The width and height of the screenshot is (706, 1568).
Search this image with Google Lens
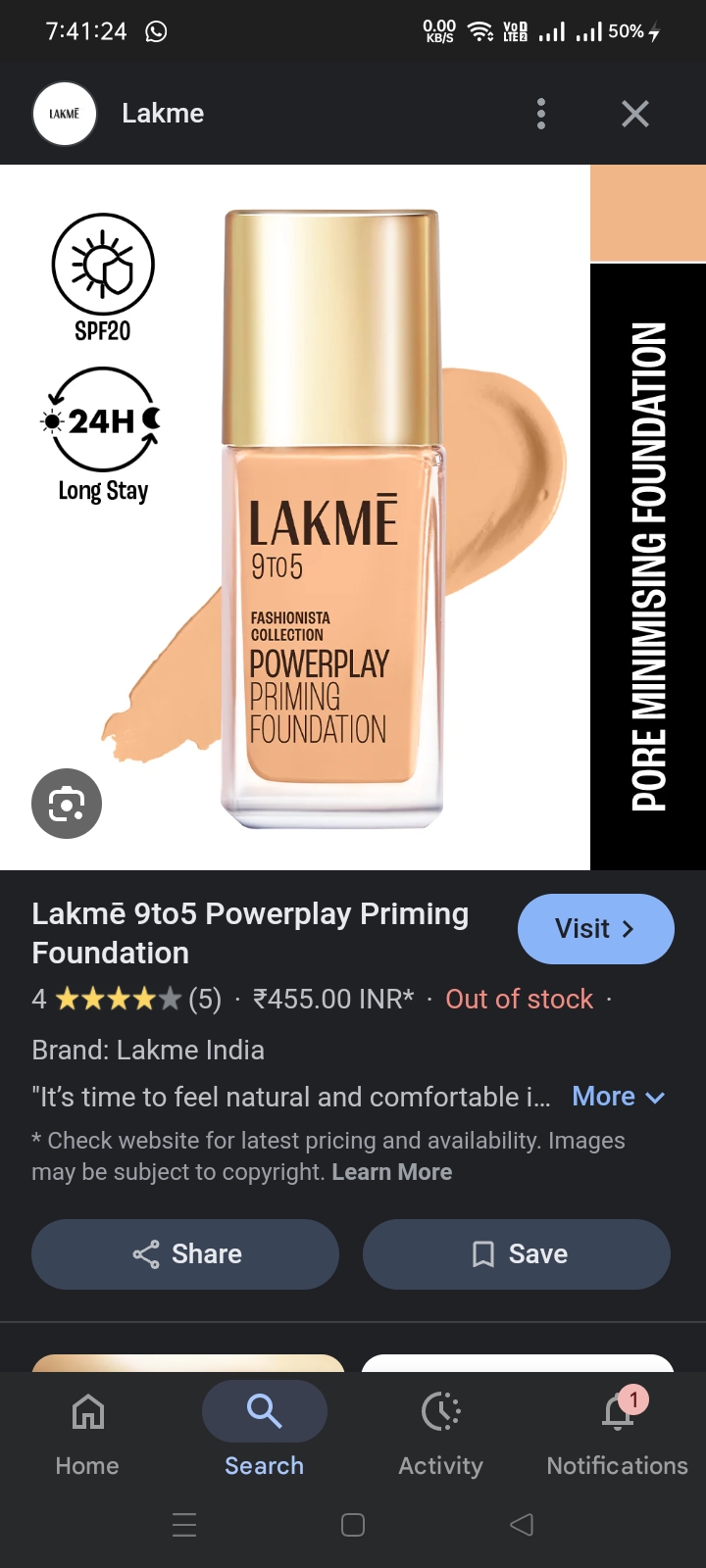tap(67, 804)
